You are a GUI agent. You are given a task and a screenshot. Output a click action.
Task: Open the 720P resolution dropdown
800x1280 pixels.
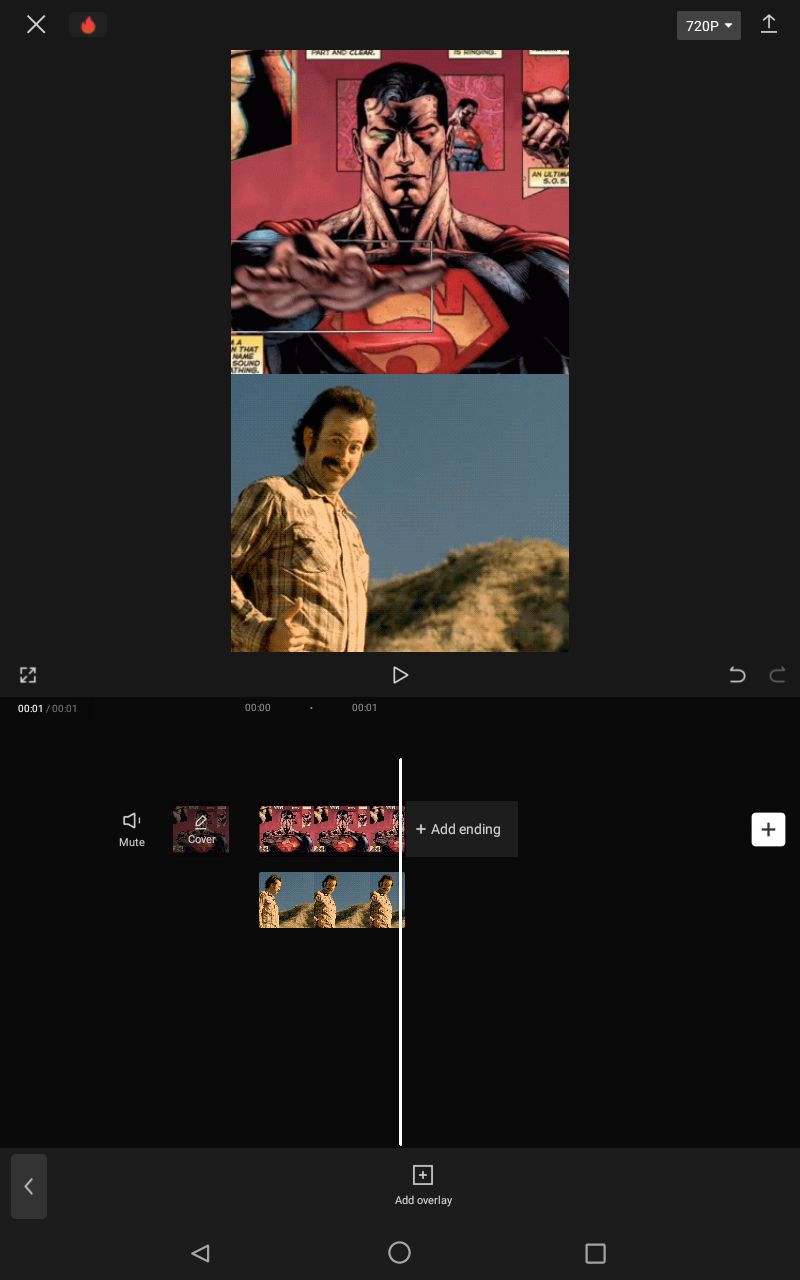[x=708, y=26]
